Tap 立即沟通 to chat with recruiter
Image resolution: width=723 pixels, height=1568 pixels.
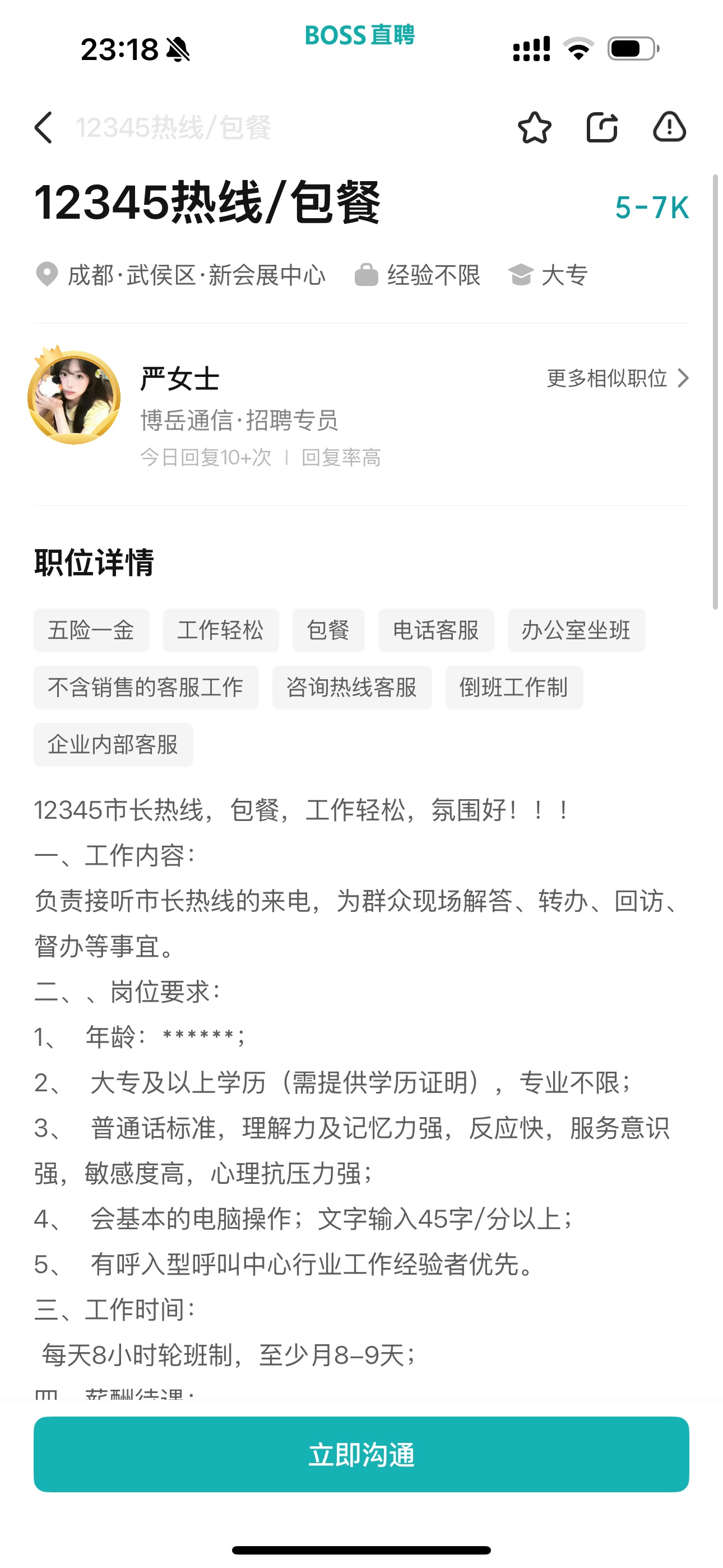click(x=361, y=1454)
